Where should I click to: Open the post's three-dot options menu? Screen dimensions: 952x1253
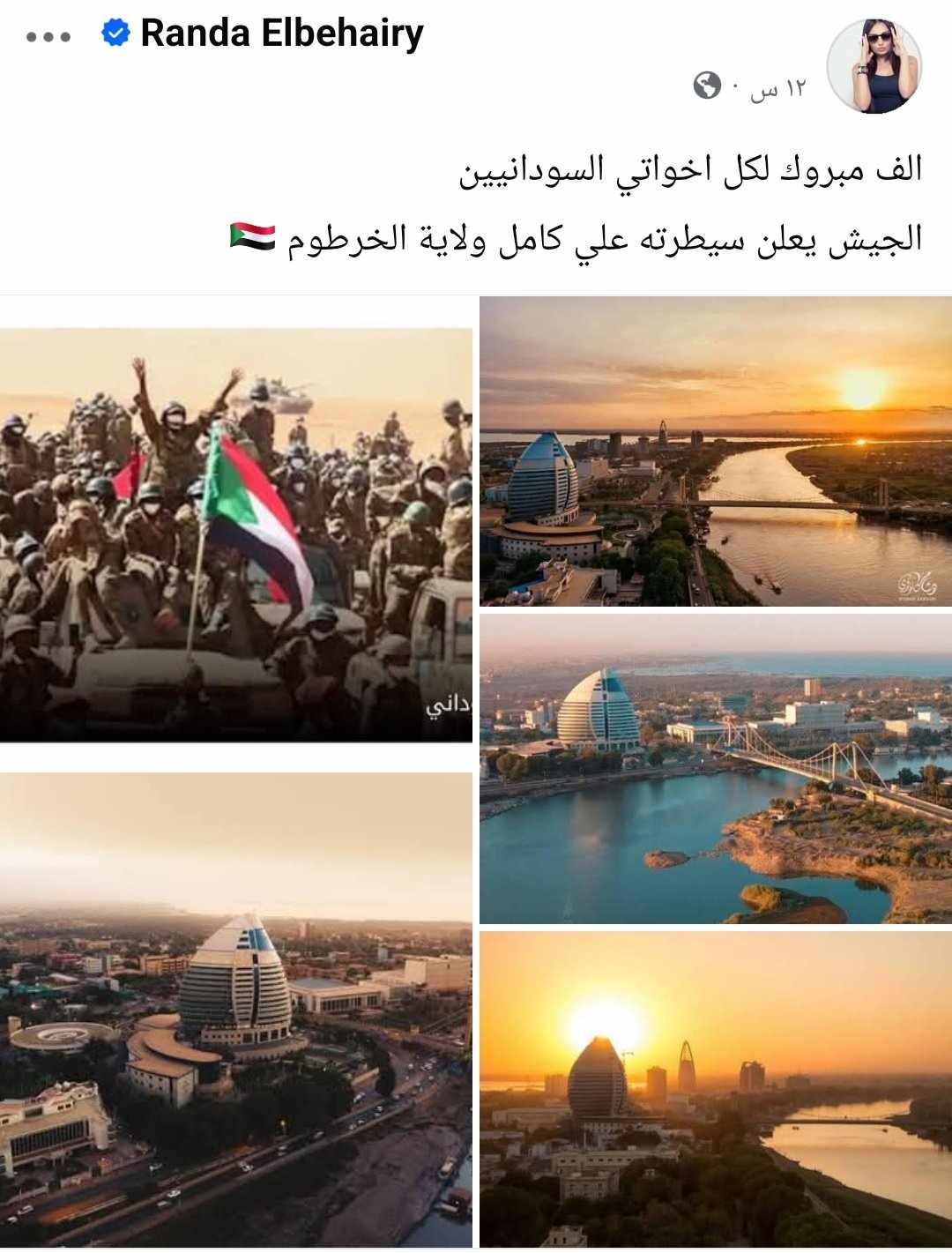point(48,37)
